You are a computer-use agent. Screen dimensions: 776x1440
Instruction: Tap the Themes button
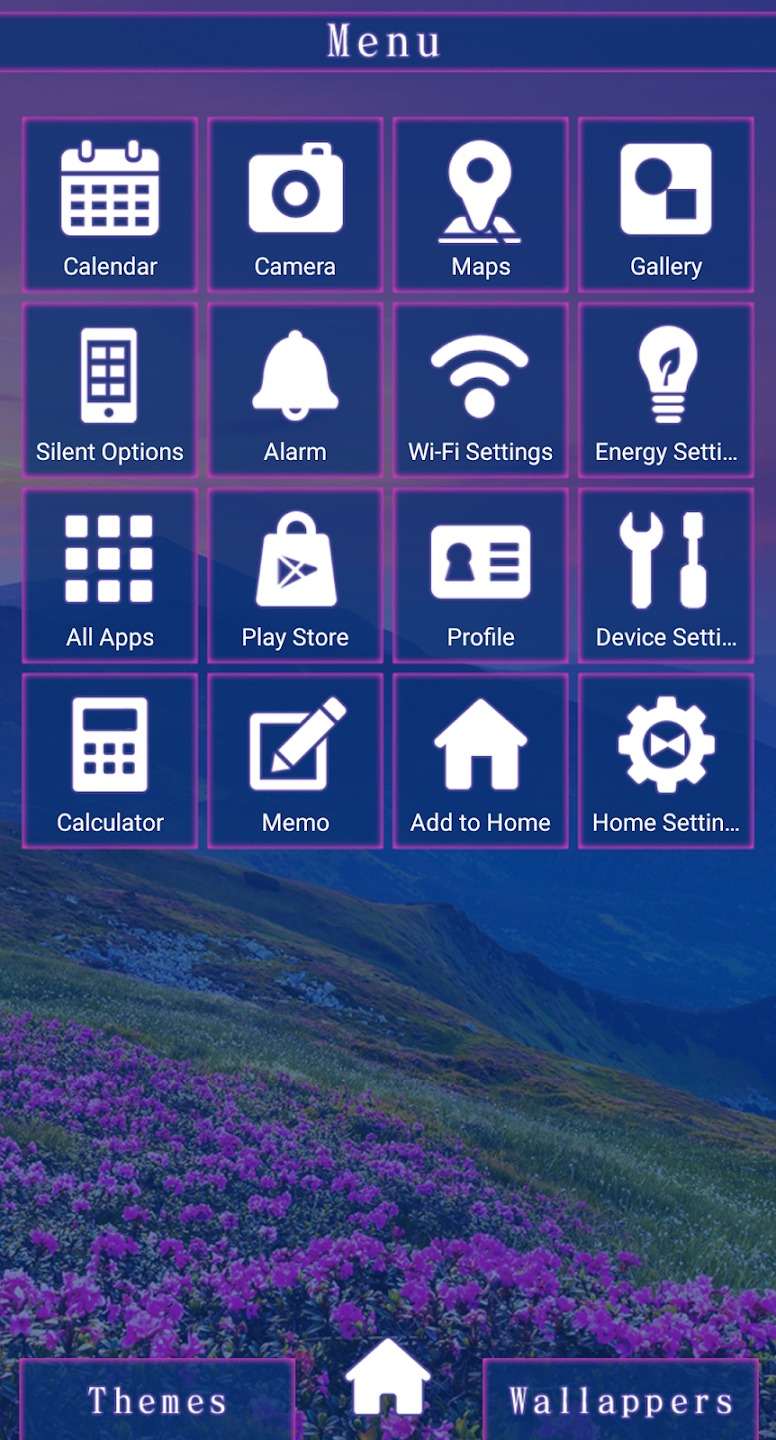coord(157,1400)
